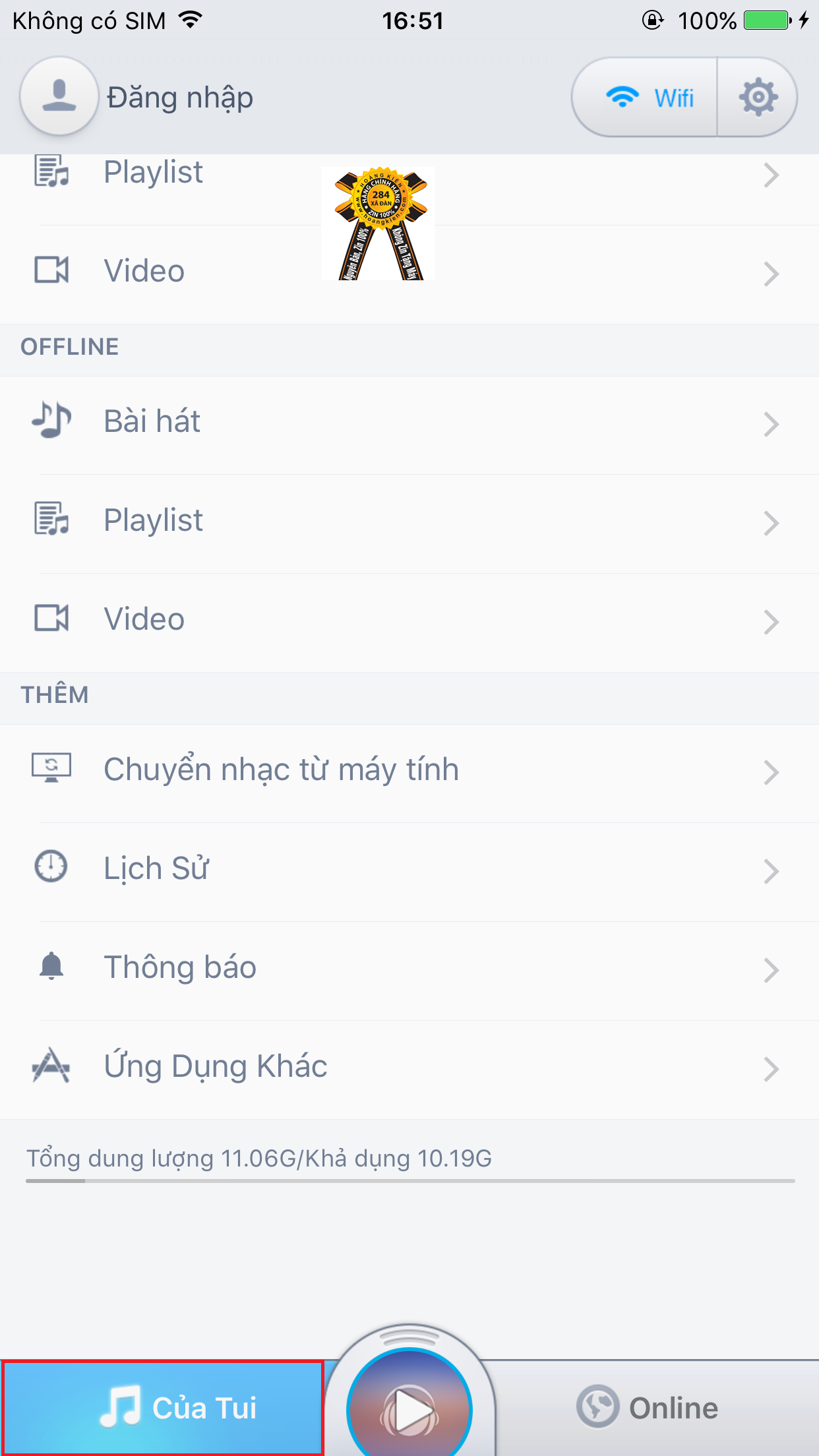Open Chuyển nhạc từ máy tính

coord(409,770)
